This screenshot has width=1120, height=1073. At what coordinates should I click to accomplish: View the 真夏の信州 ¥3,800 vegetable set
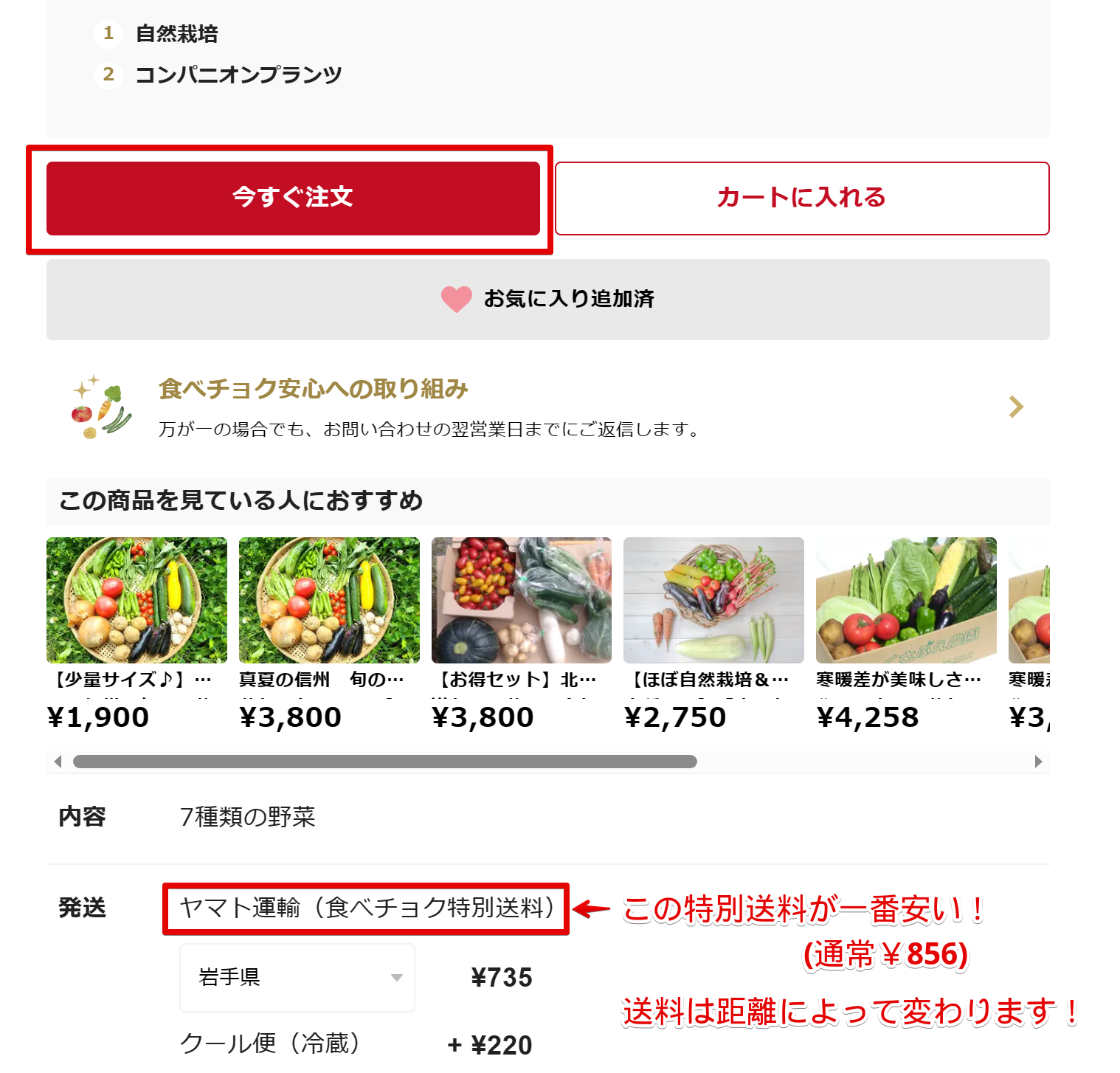click(329, 601)
